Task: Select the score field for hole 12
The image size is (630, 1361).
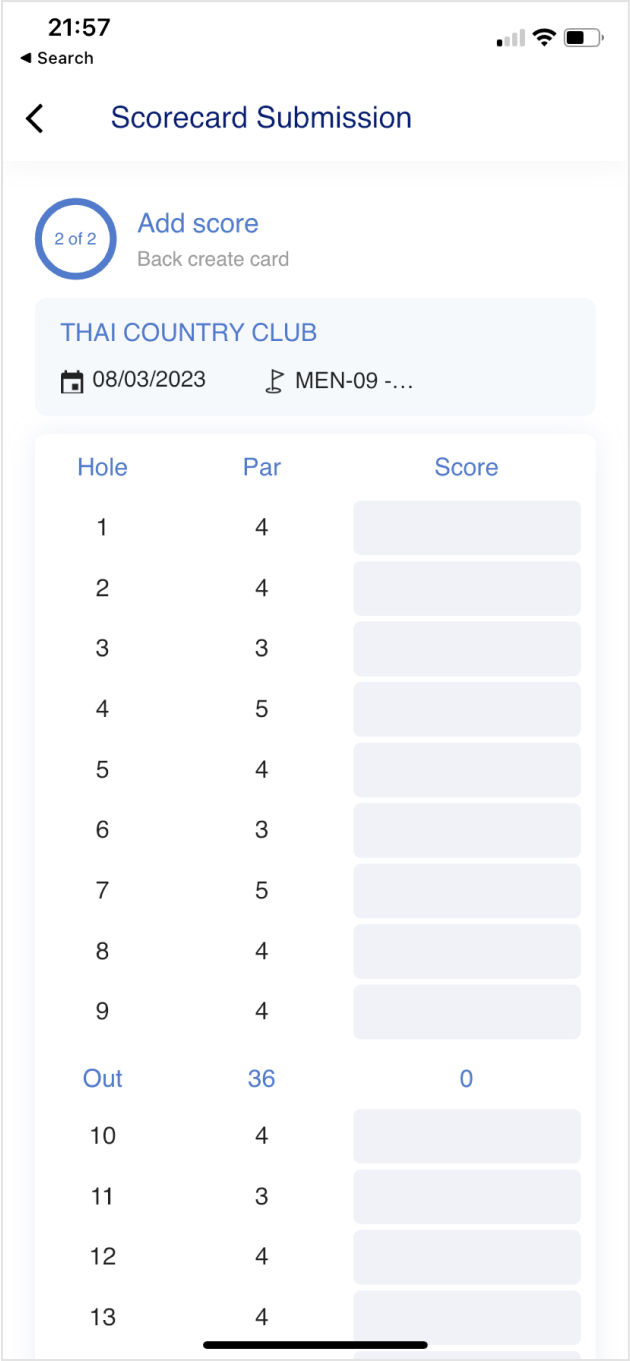Action: (x=466, y=1256)
